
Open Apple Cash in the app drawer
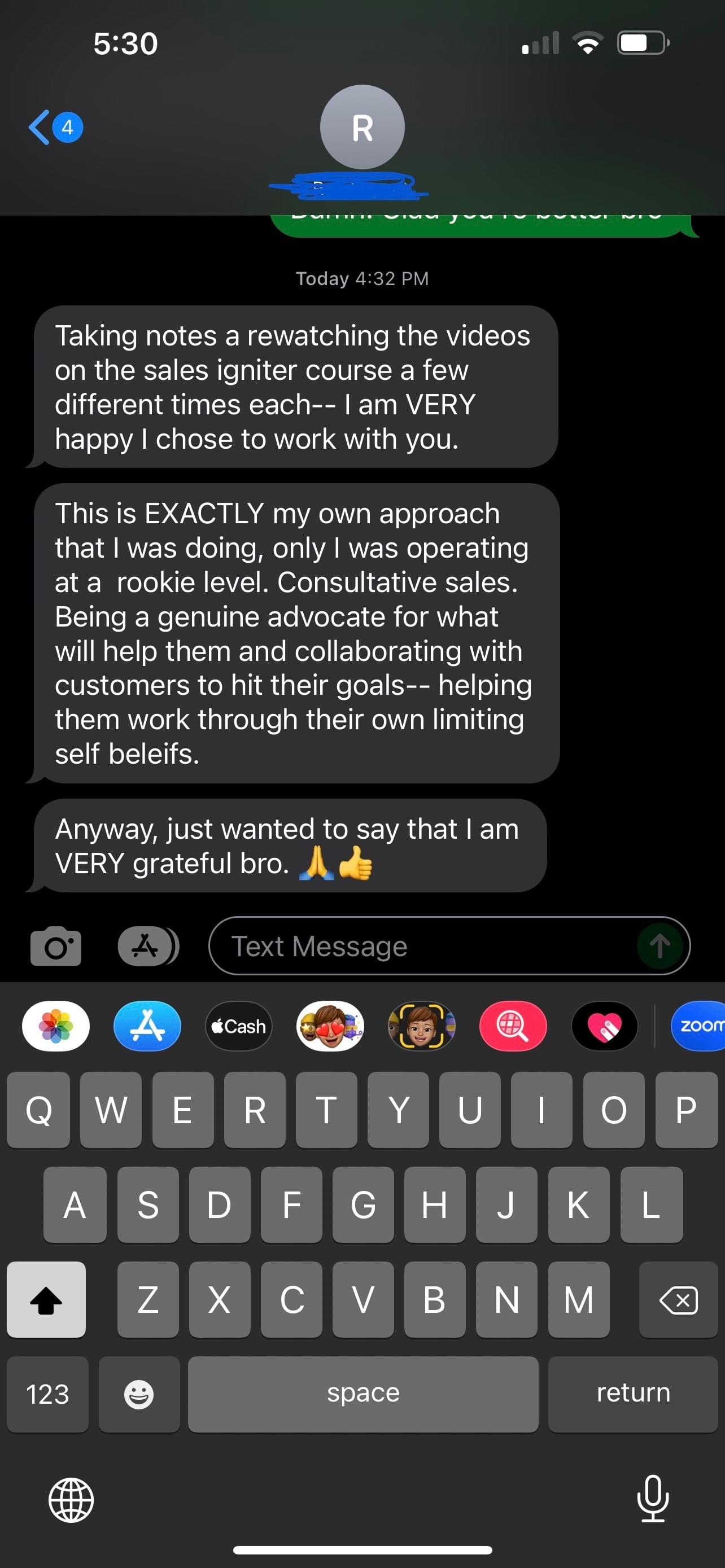point(239,1026)
